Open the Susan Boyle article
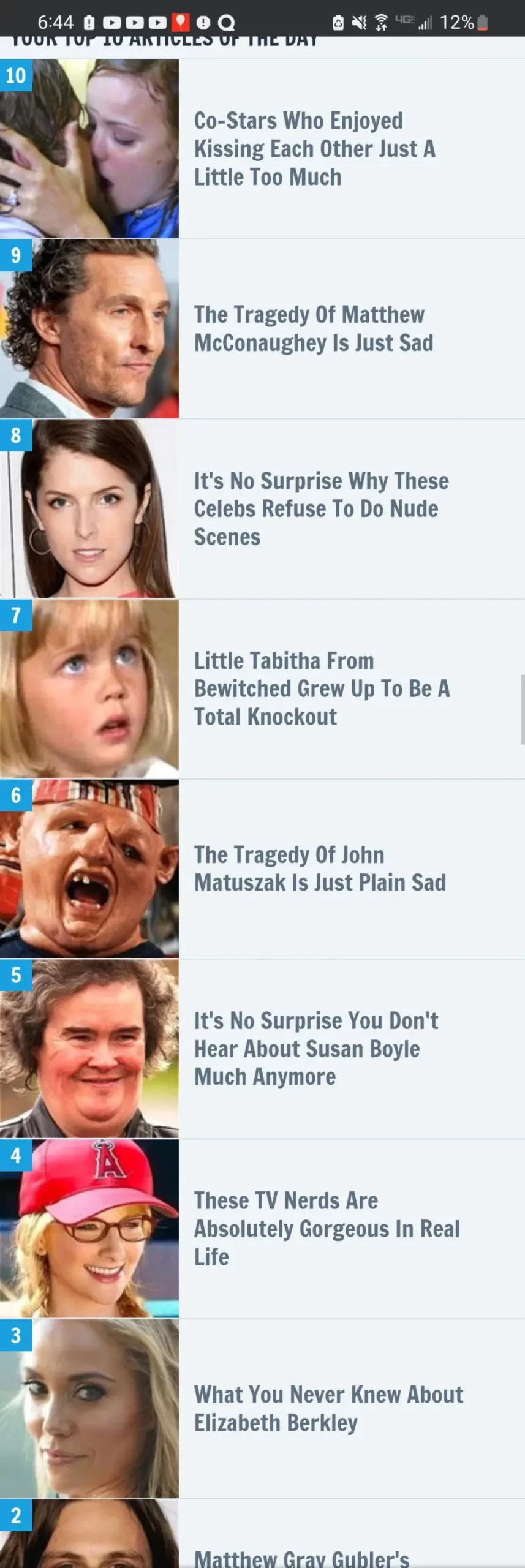The image size is (525, 1568). coord(315,1049)
